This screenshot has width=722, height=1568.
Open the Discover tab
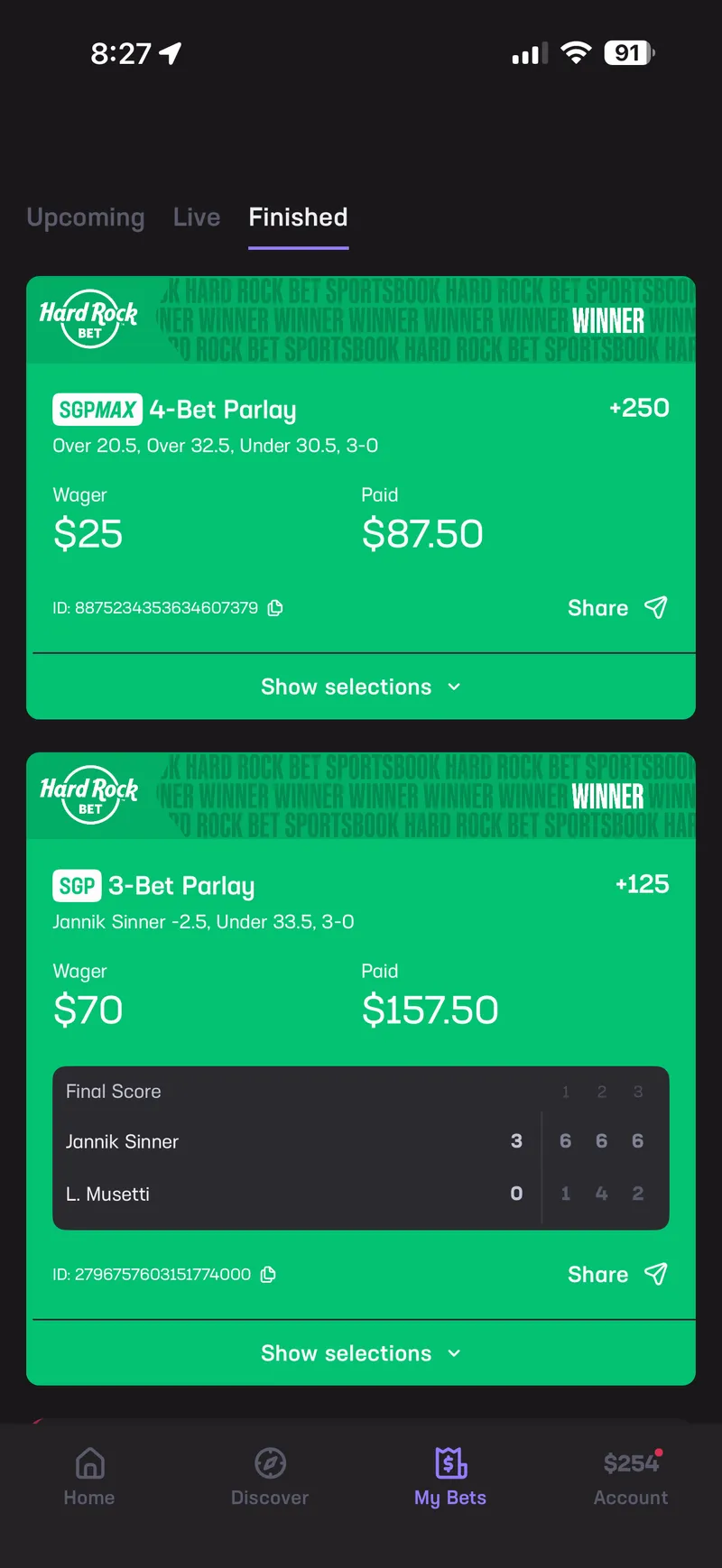point(270,1476)
